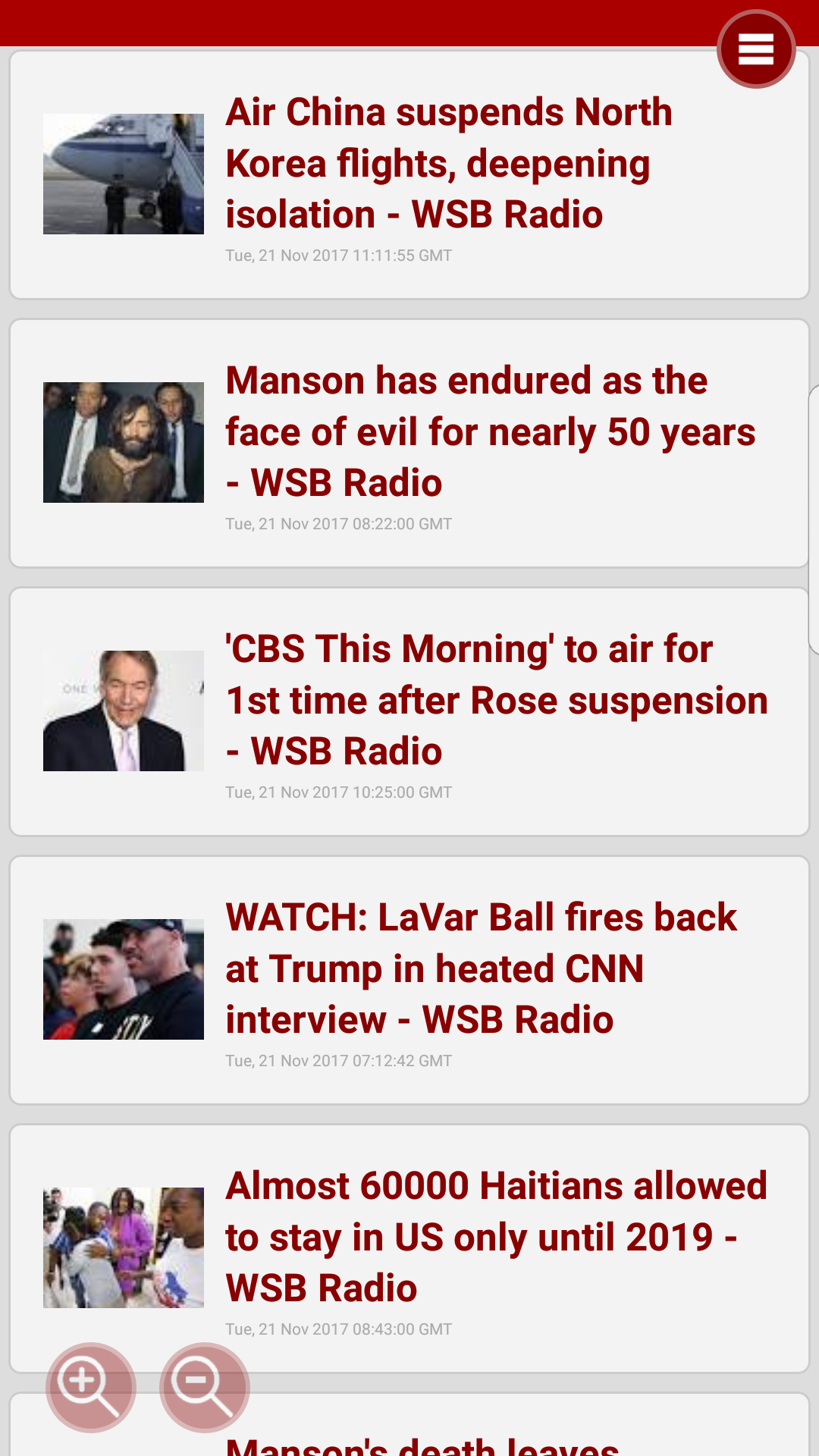
Task: Click the timestamp under the Air China story
Action: [338, 256]
